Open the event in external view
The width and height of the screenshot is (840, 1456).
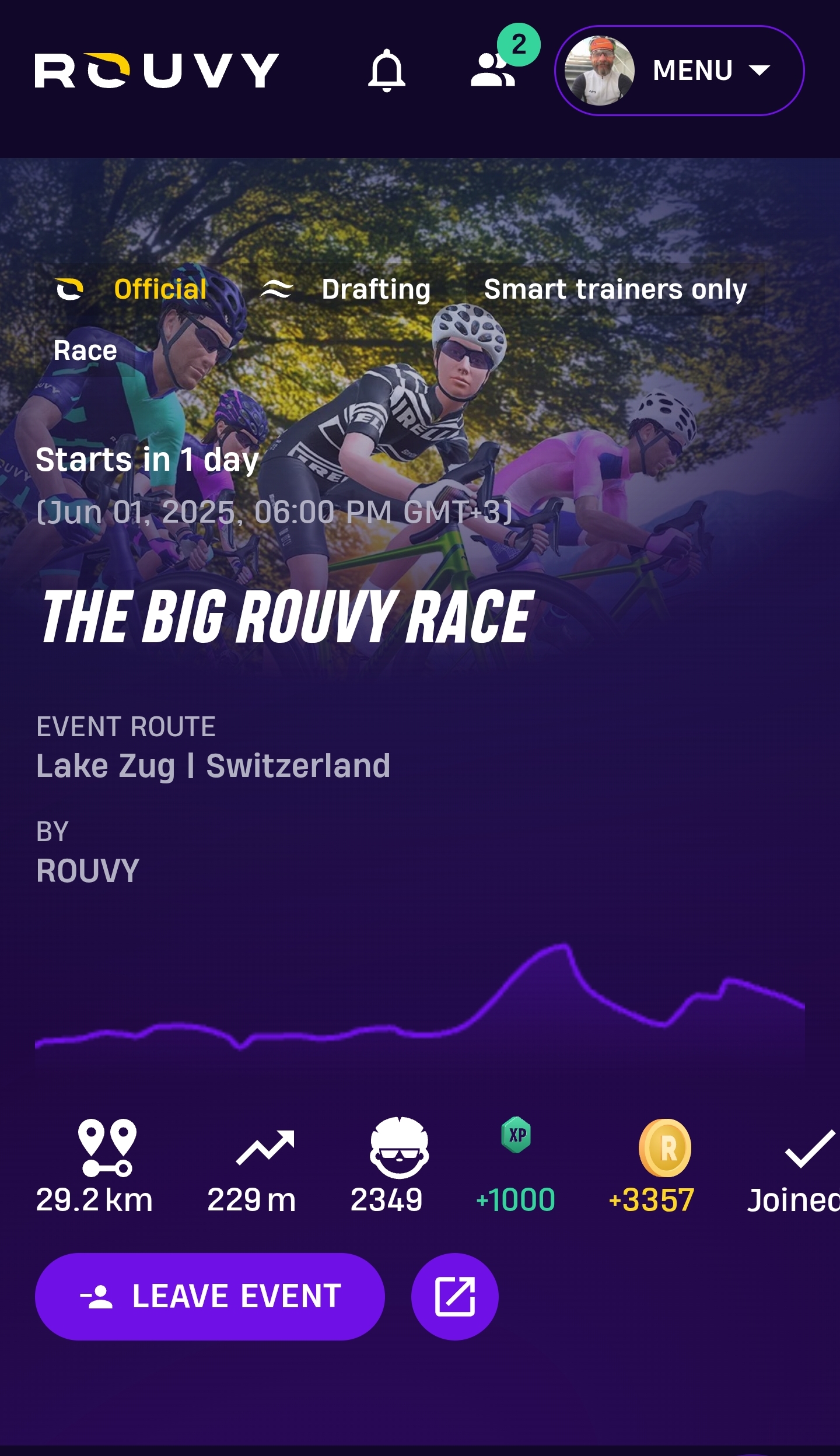pyautogui.click(x=455, y=1296)
